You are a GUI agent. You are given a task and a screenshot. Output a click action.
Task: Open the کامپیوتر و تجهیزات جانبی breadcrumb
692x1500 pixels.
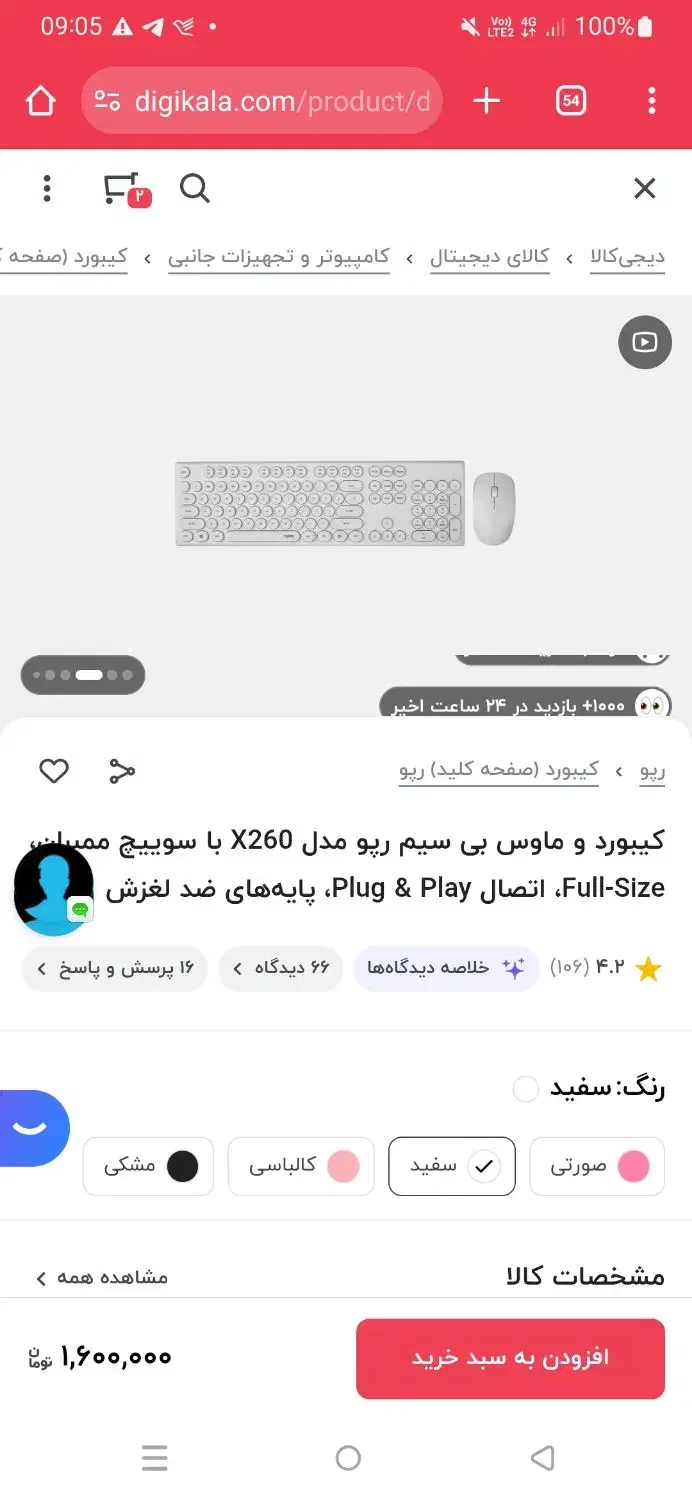tap(279, 257)
